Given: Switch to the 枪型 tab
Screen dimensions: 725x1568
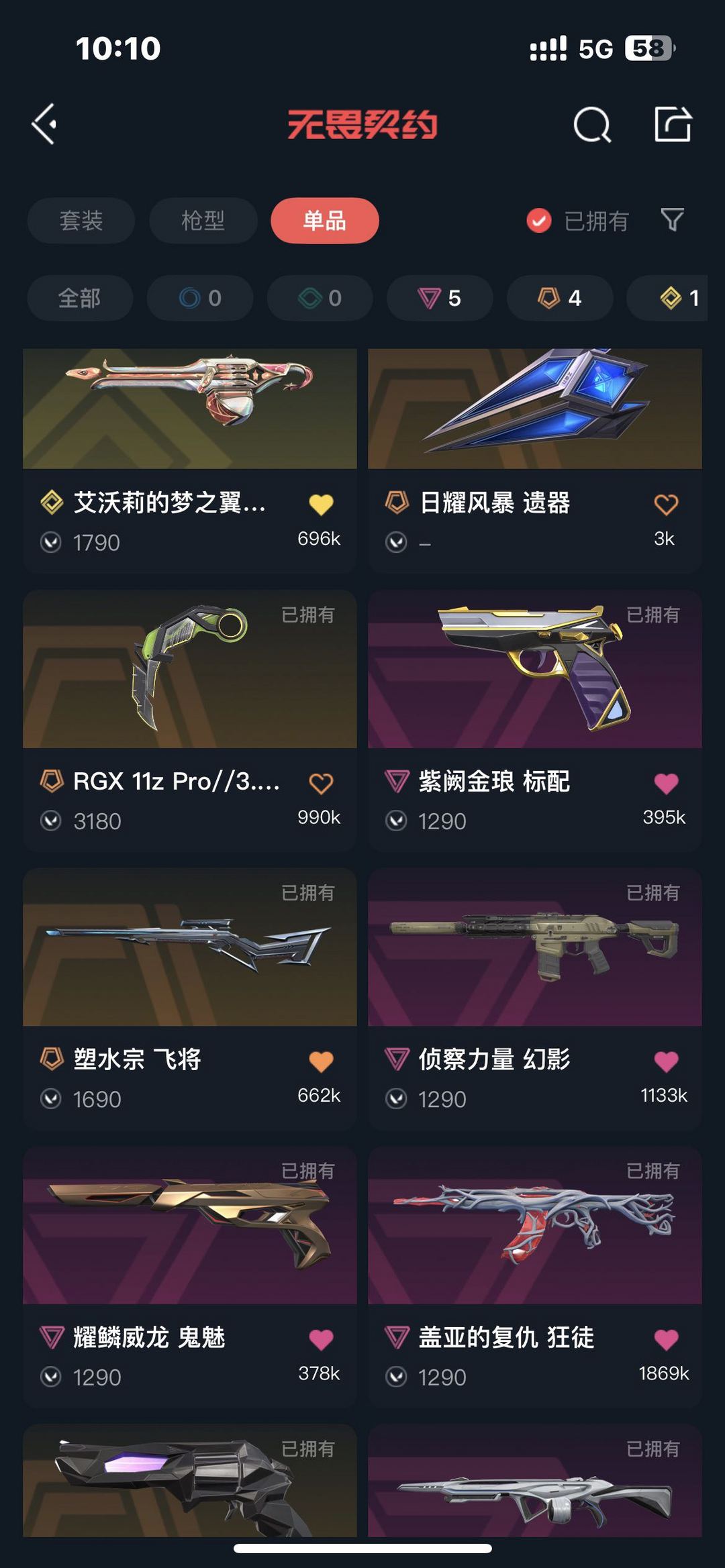Looking at the screenshot, I should (203, 220).
